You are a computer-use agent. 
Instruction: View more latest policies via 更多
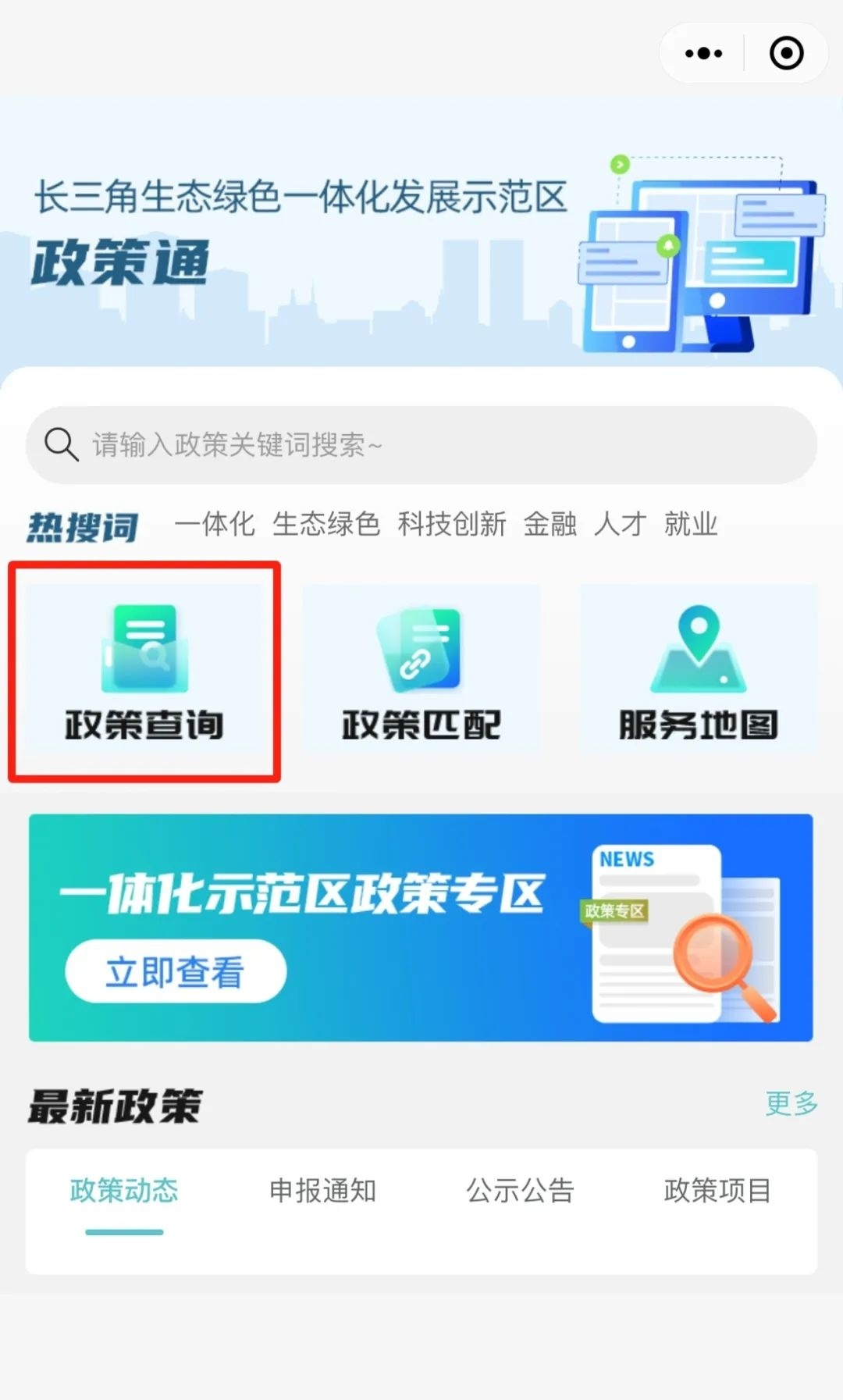point(791,1103)
